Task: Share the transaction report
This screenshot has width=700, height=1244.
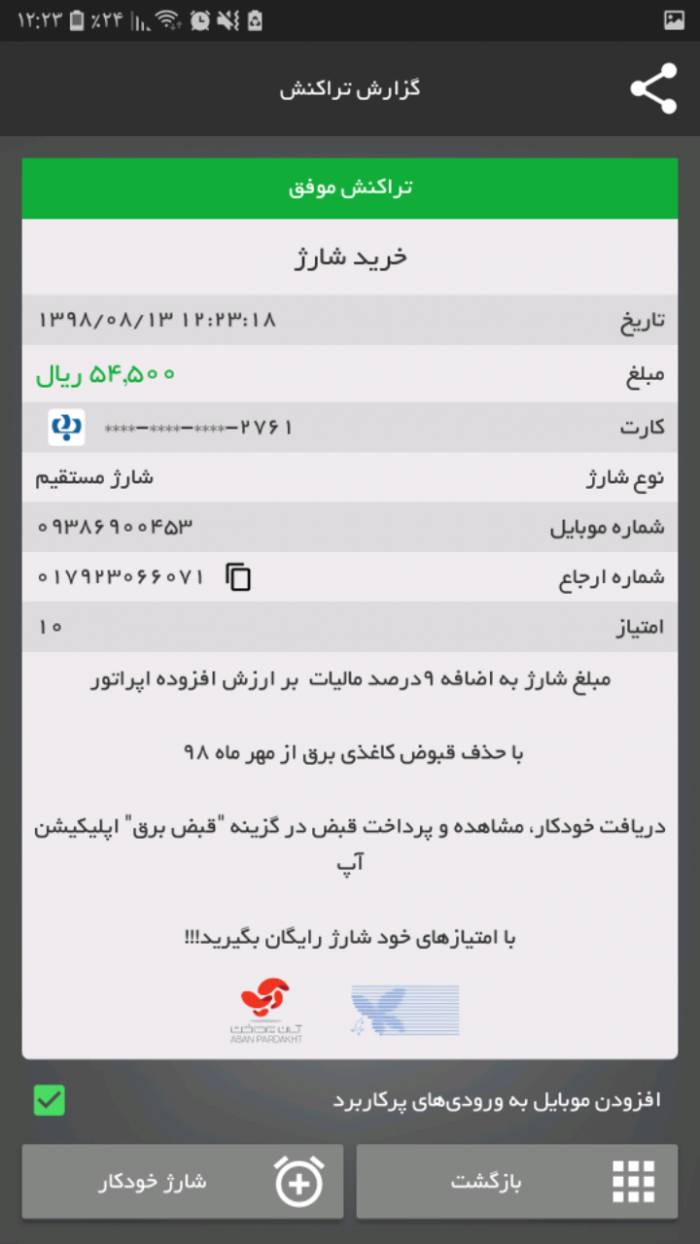Action: click(x=653, y=89)
